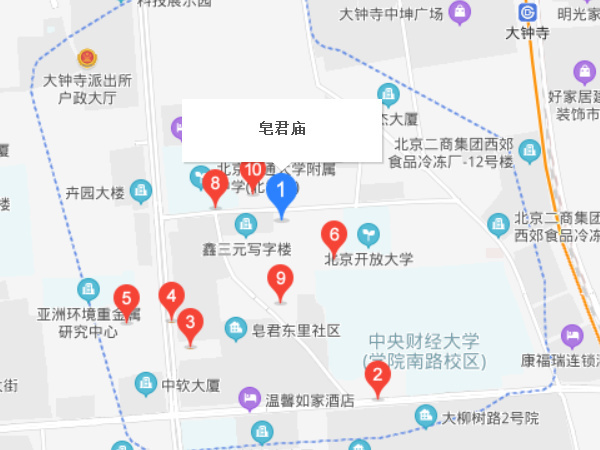Open red marker number 6
600x450 pixels.
coord(334,237)
